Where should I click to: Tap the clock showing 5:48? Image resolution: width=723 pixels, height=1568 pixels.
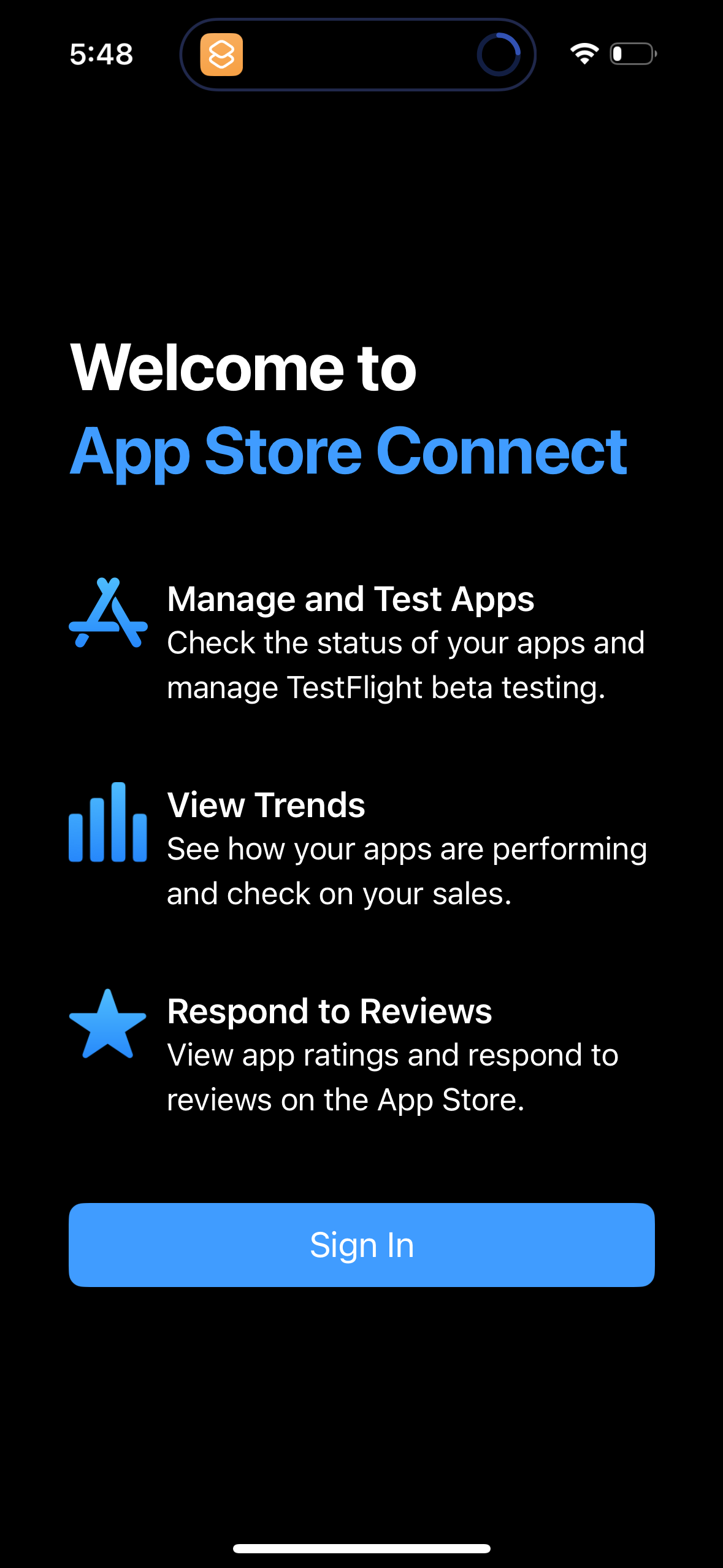pos(101,54)
